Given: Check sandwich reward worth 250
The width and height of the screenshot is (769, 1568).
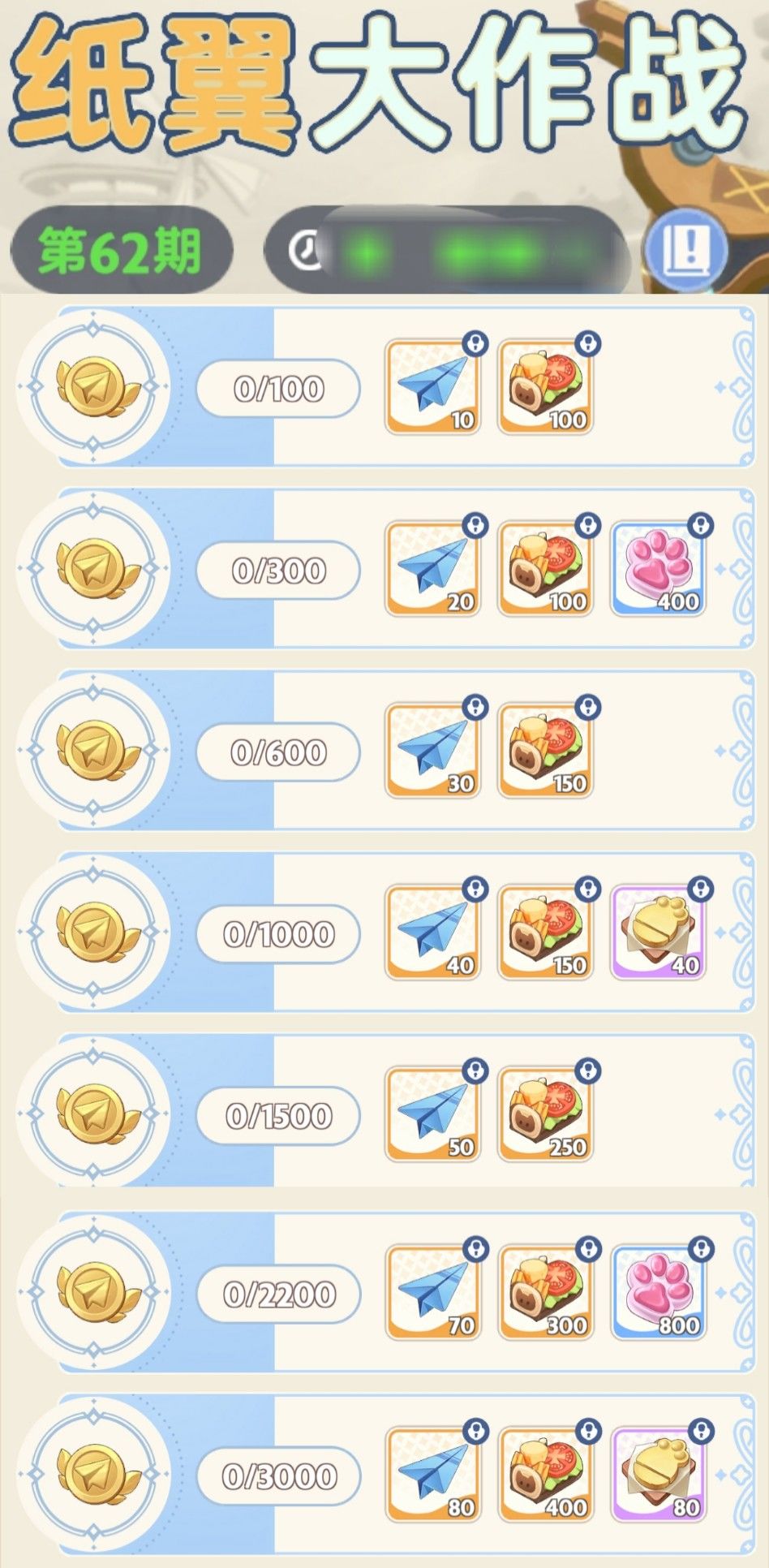Looking at the screenshot, I should [x=546, y=1114].
